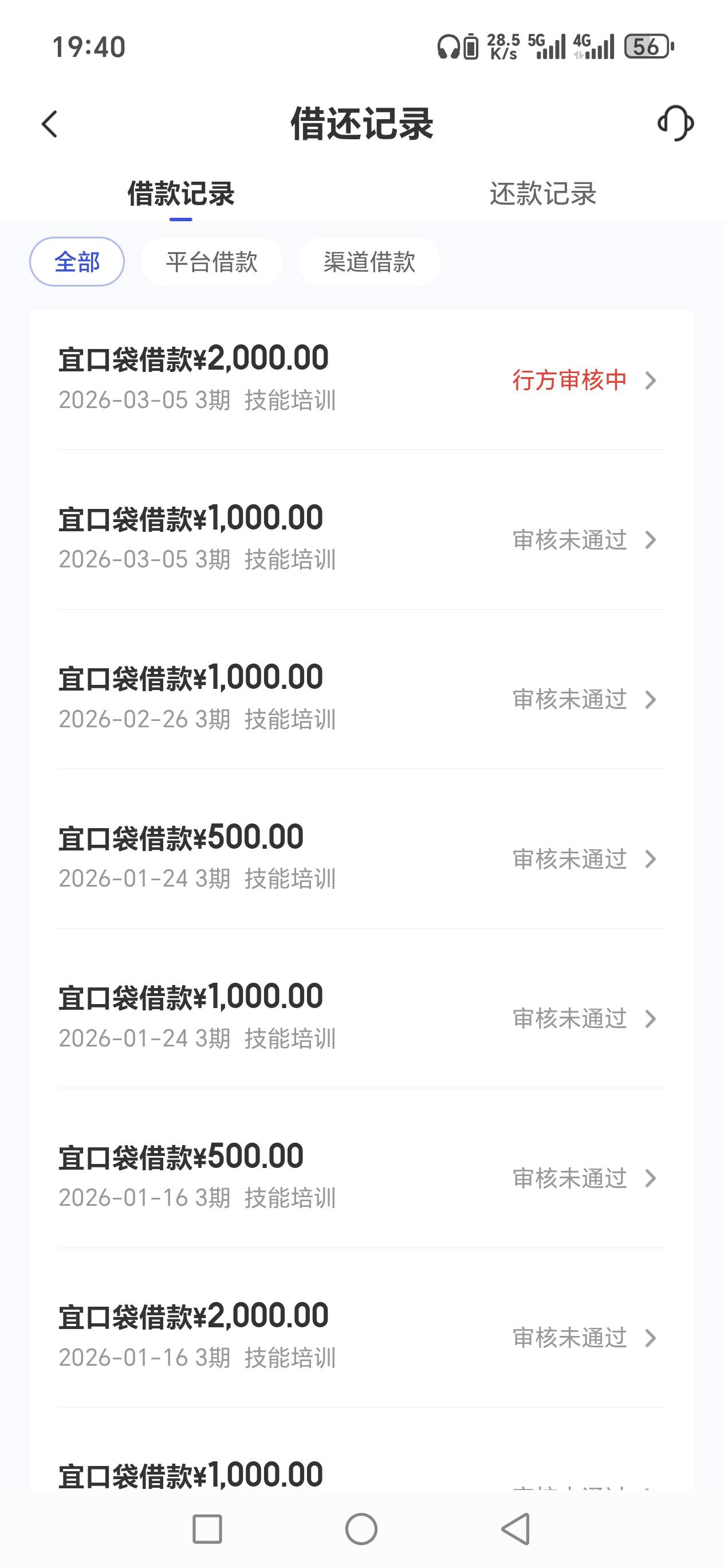Open customer service headset icon
Screen dimensions: 724x1568
675,124
